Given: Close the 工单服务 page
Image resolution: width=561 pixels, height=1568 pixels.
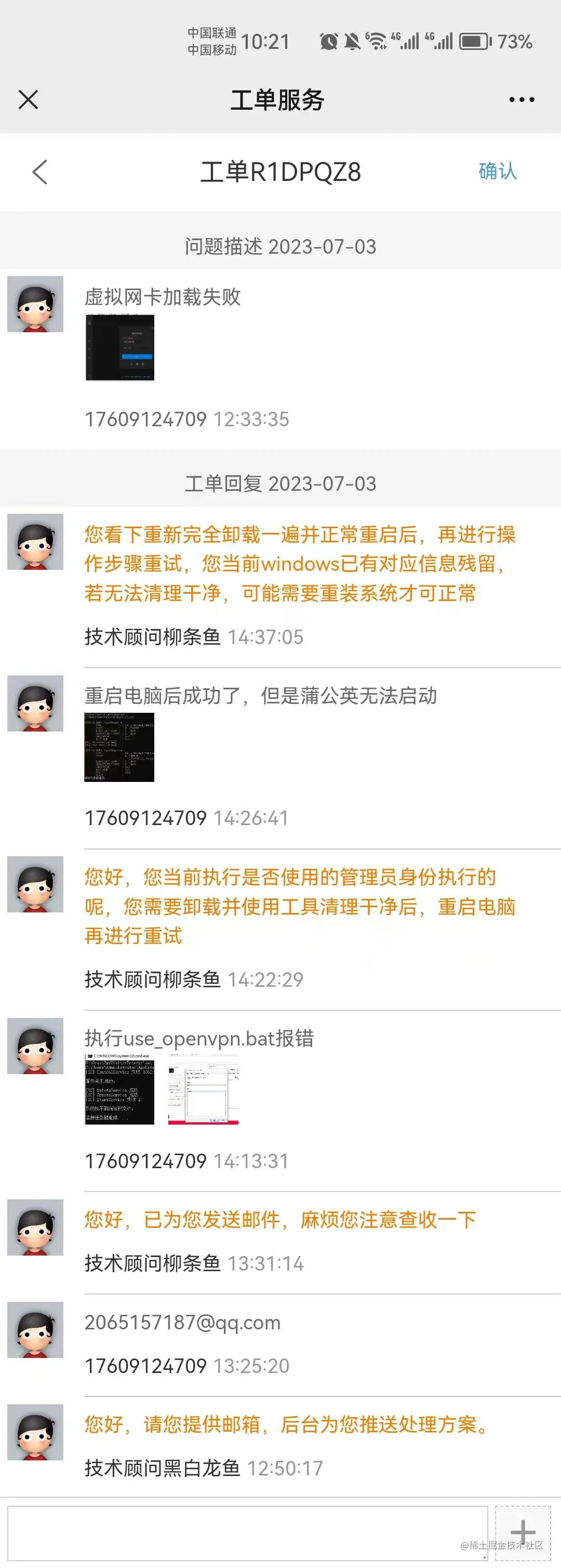Looking at the screenshot, I should point(28,99).
